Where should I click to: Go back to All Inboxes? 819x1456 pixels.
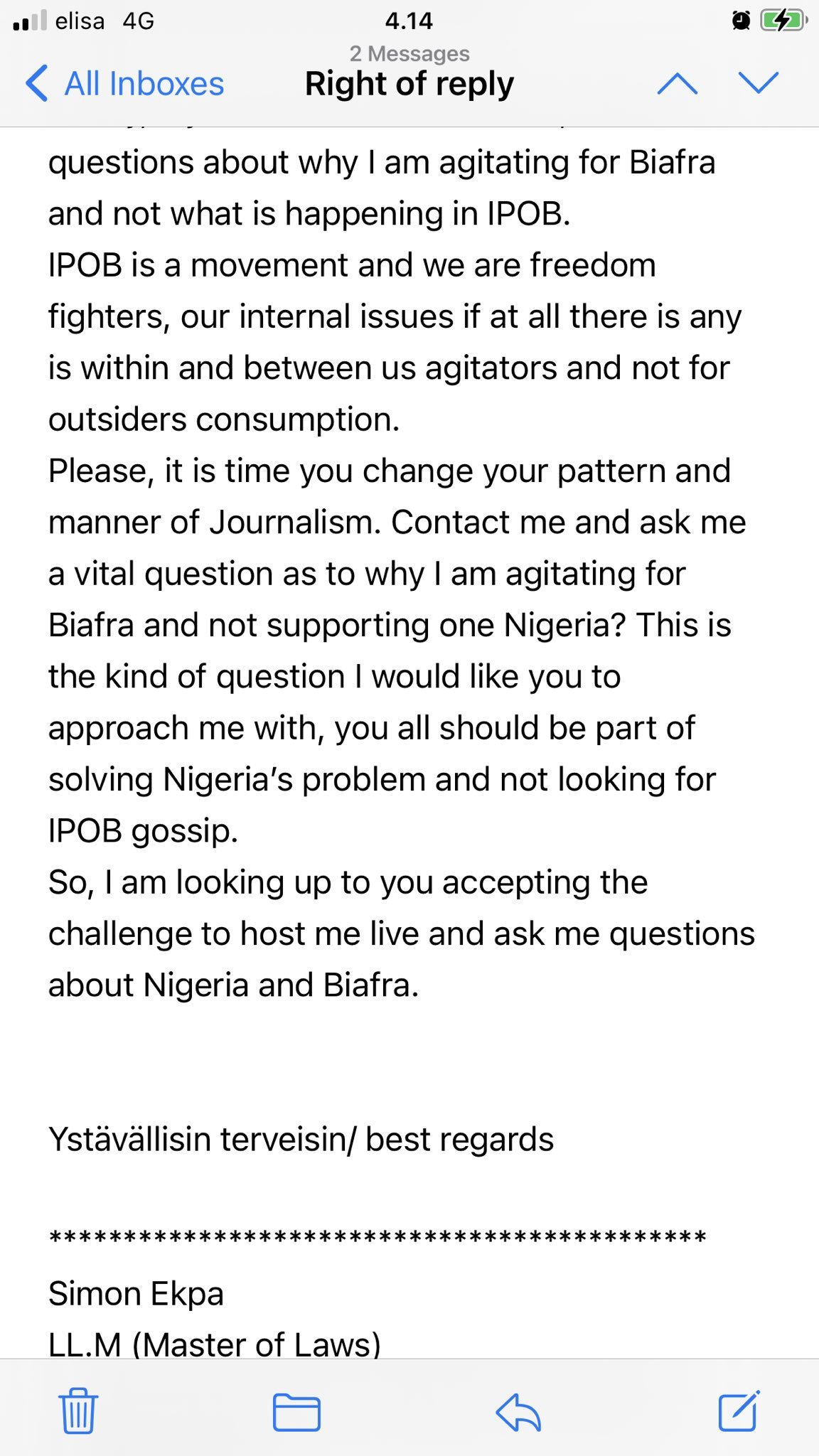[124, 84]
